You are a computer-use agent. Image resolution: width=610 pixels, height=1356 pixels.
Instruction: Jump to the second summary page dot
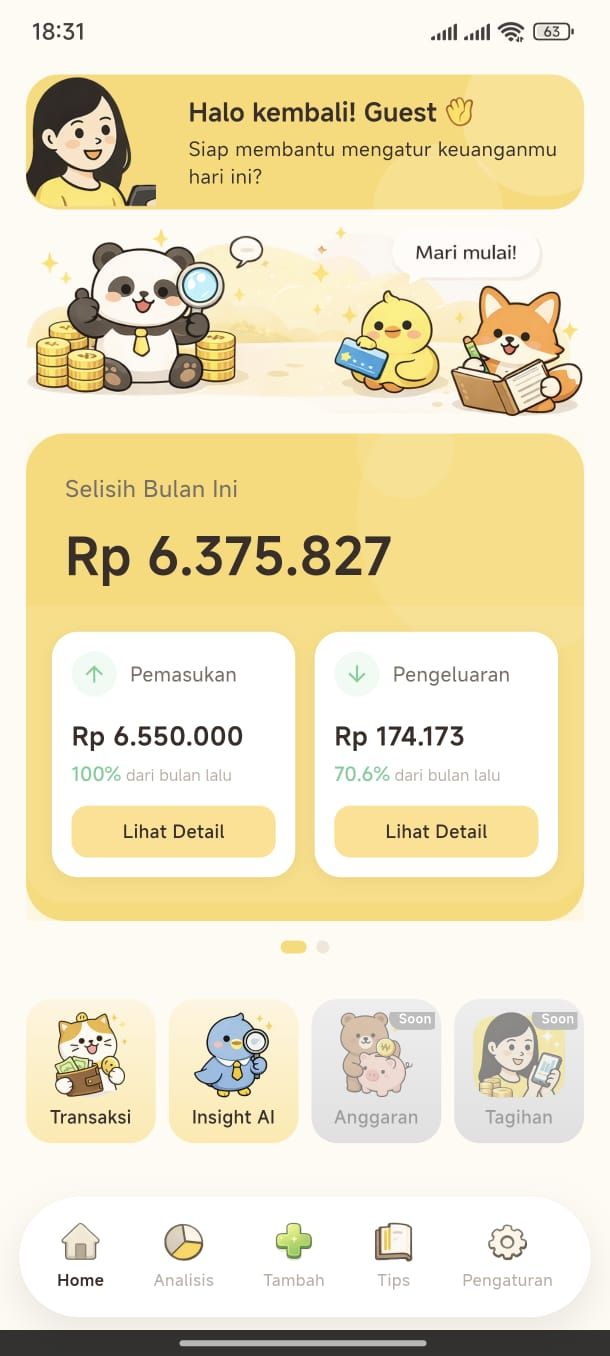point(322,947)
